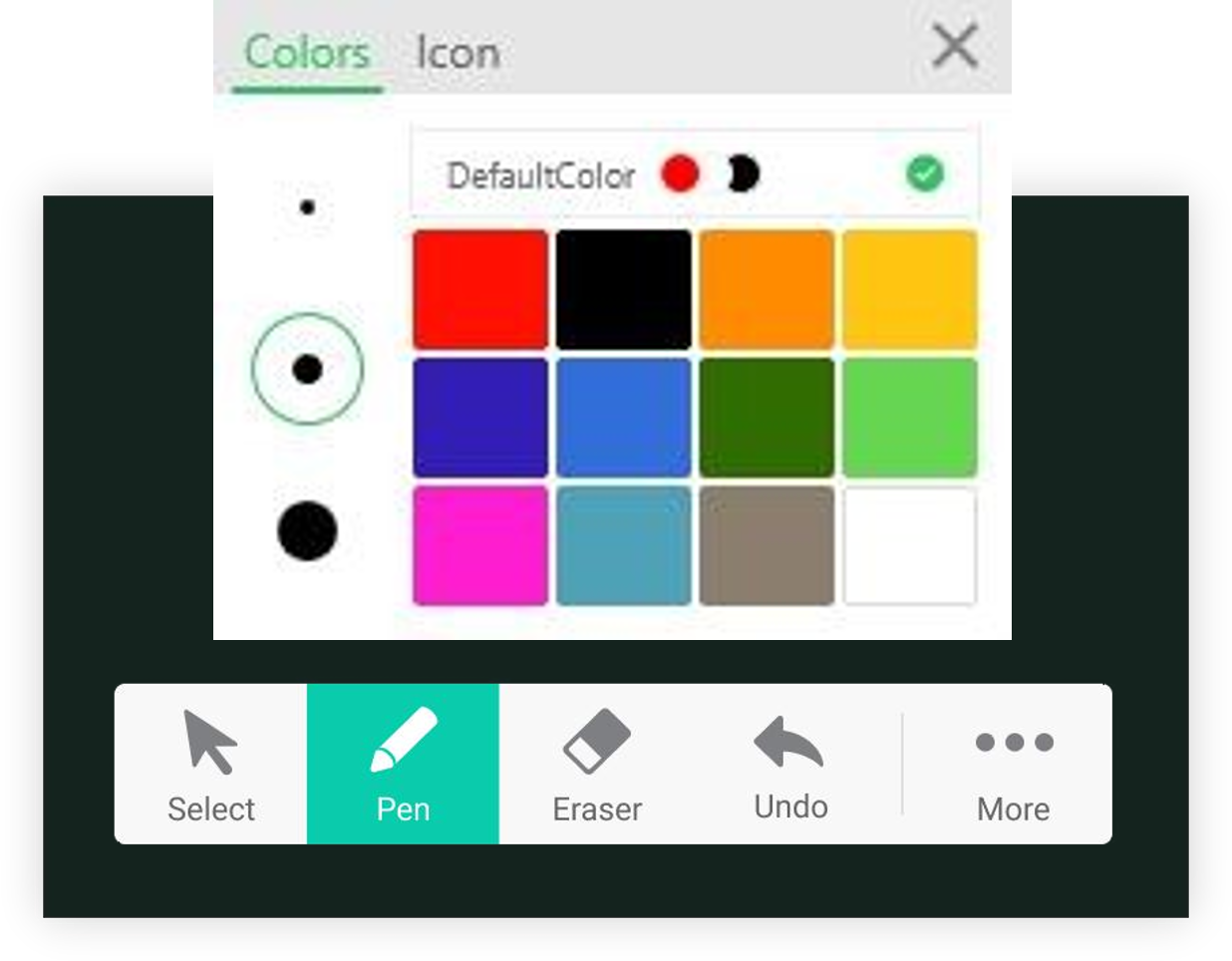
Task: Activate the Eraser tool
Action: (x=597, y=765)
